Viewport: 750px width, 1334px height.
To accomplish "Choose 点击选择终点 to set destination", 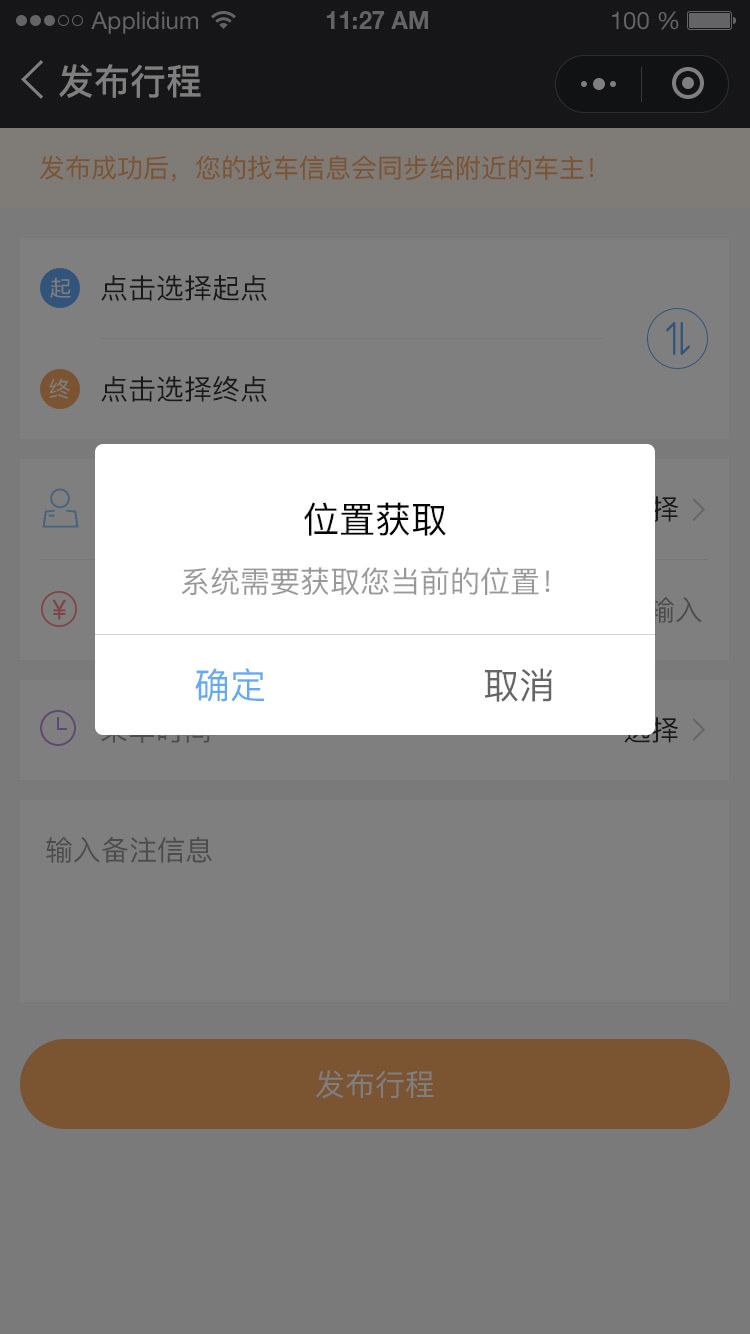I will point(182,389).
